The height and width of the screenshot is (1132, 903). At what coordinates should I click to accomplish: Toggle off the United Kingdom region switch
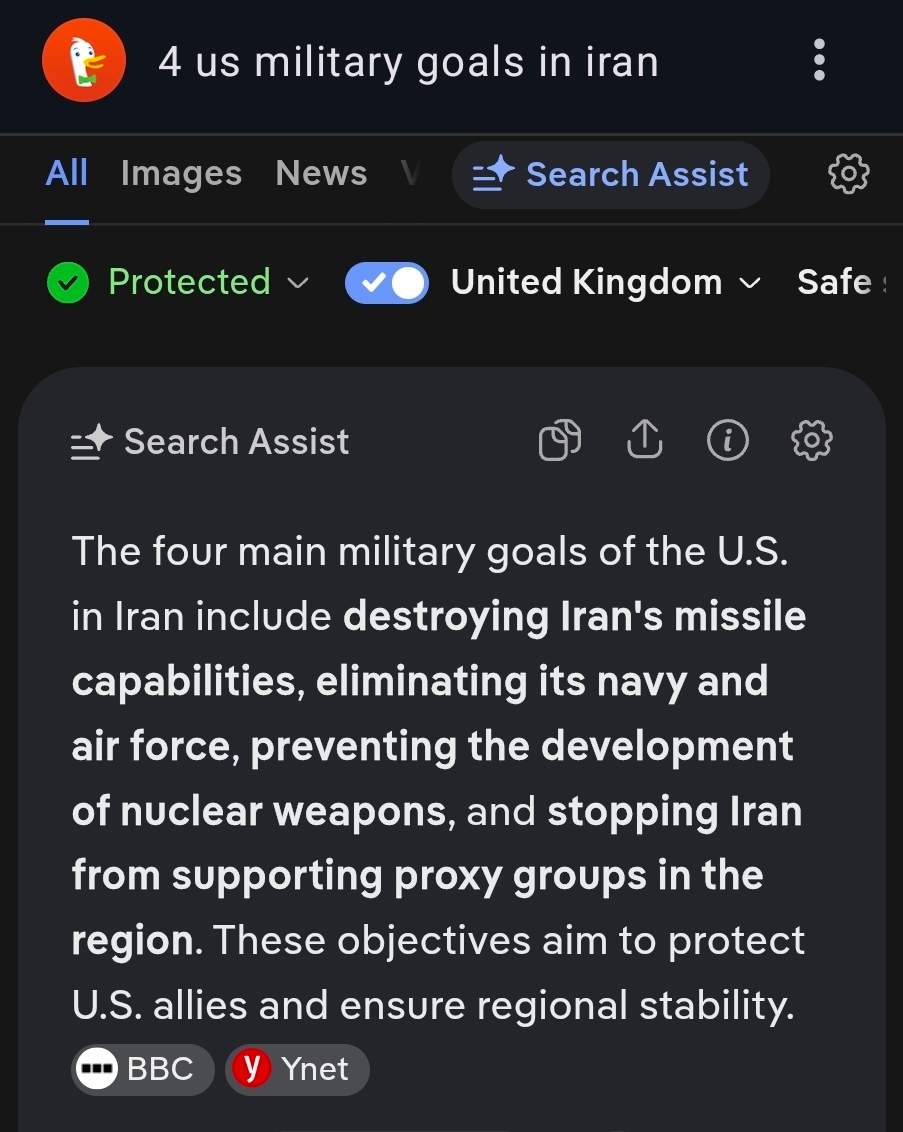coord(387,283)
